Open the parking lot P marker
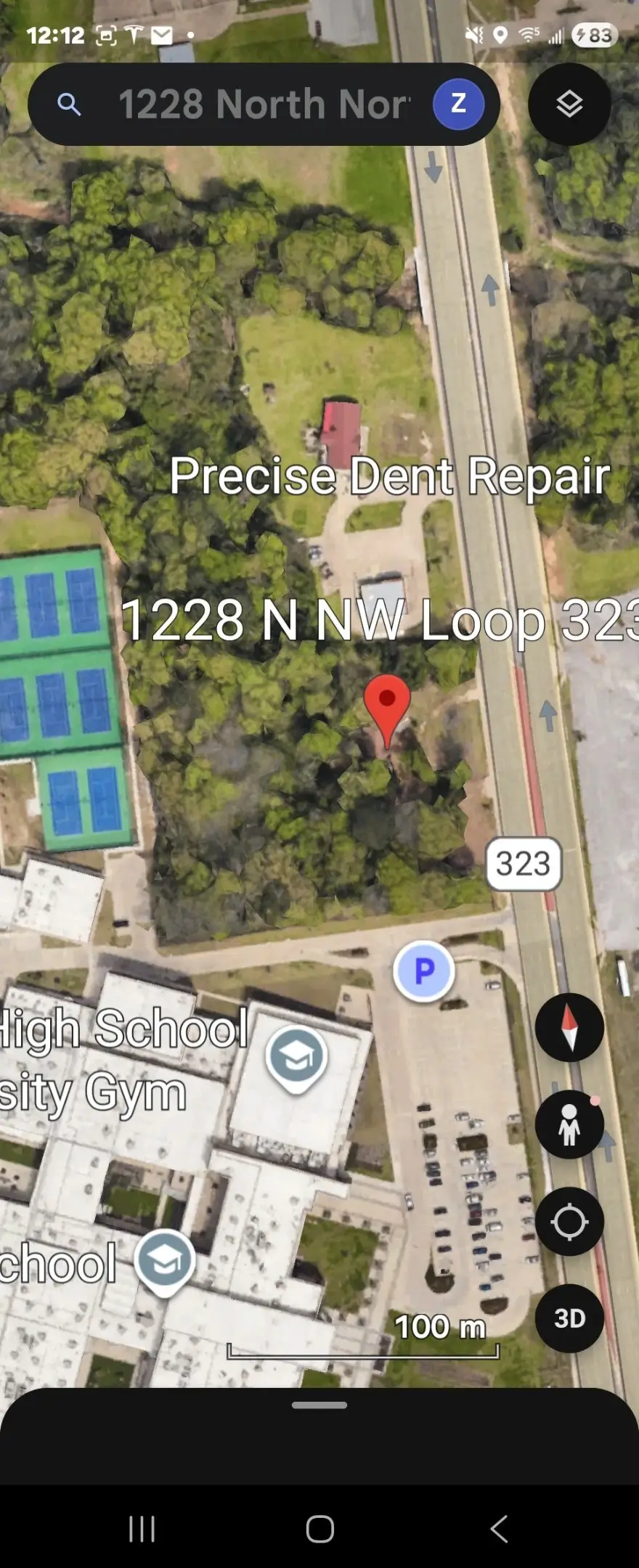The width and height of the screenshot is (639, 1568). click(x=424, y=972)
